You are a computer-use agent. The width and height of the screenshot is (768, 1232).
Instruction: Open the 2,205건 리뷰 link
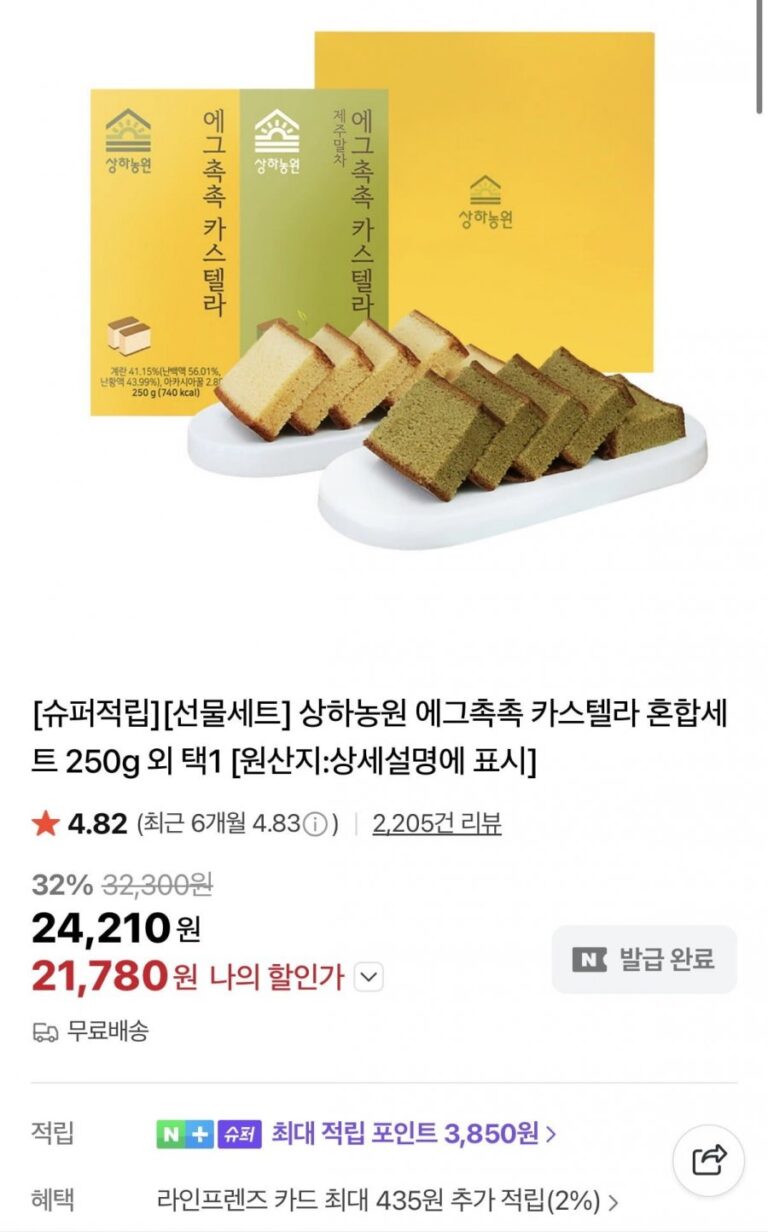click(x=437, y=824)
